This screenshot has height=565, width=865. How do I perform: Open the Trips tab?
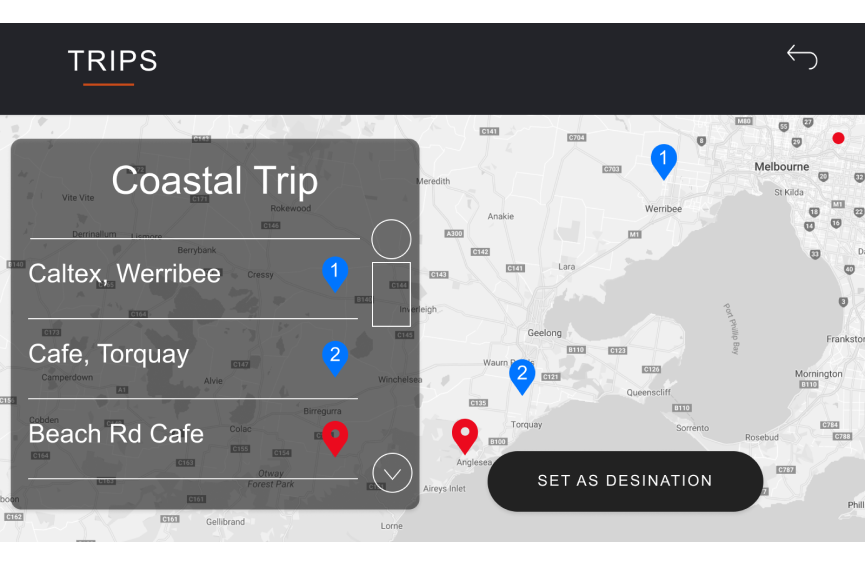point(112,61)
